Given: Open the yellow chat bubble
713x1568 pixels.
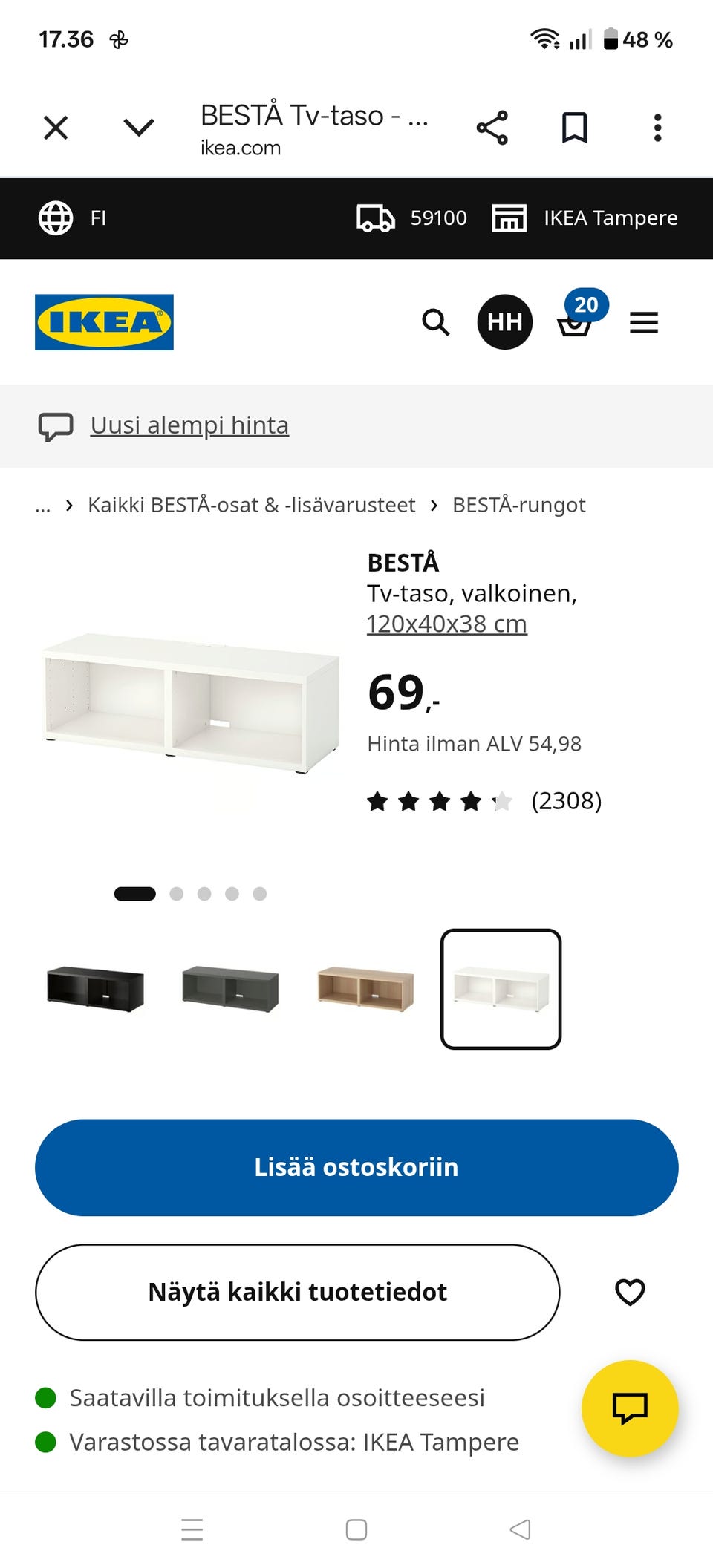Looking at the screenshot, I should pos(630,1408).
